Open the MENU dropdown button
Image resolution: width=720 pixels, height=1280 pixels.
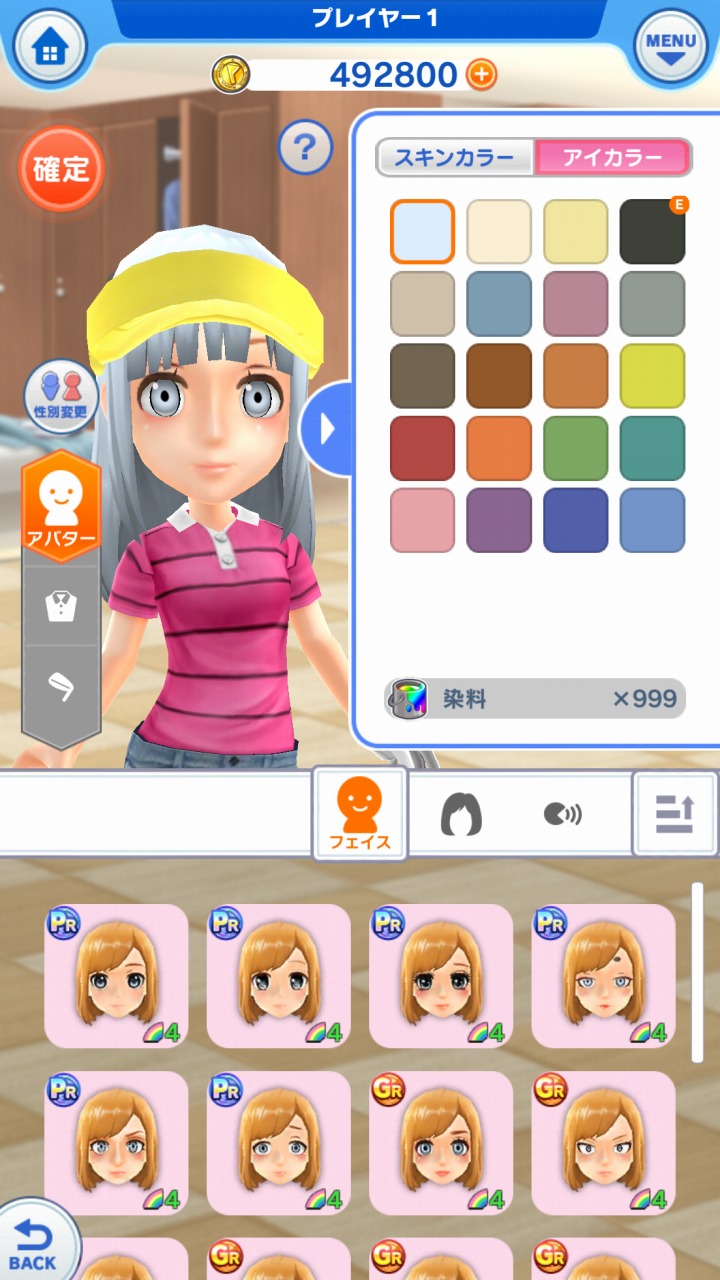coord(671,47)
